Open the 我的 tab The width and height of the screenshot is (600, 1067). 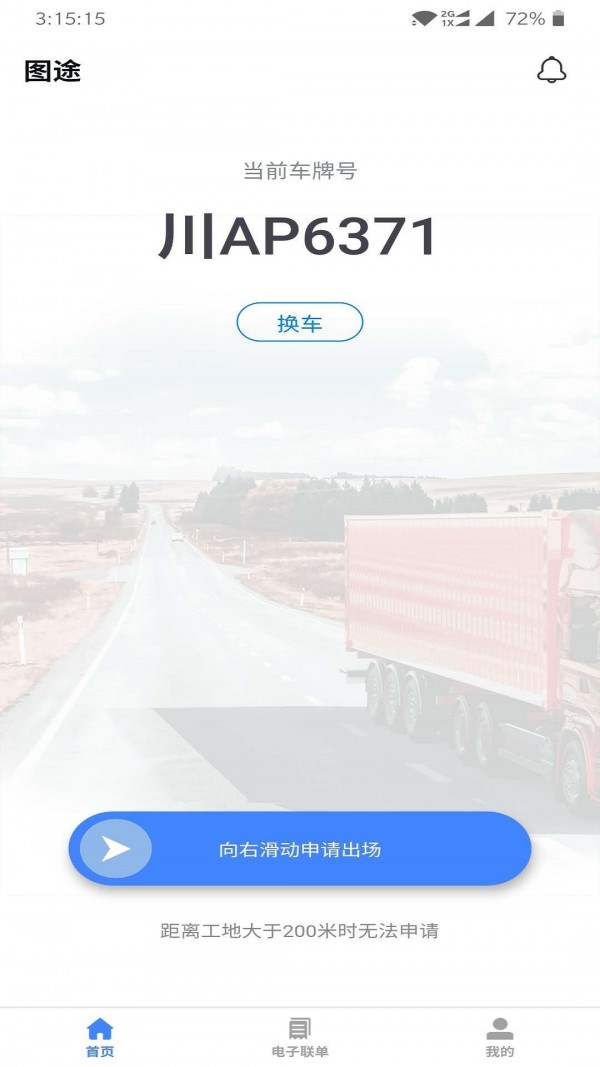tap(499, 1037)
